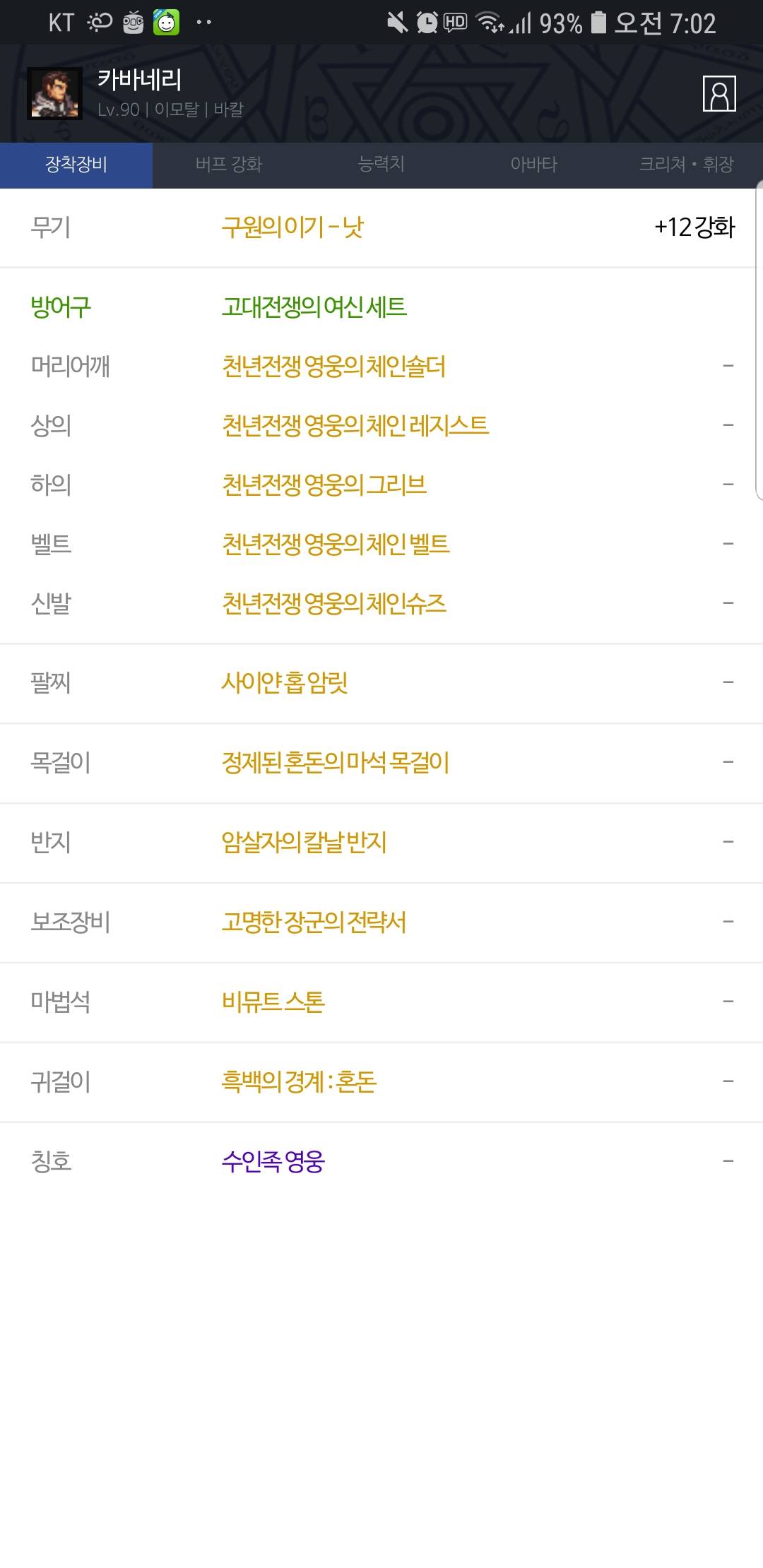Switch to the 버프 강화 tab
Image resolution: width=763 pixels, height=1568 pixels.
pos(229,165)
